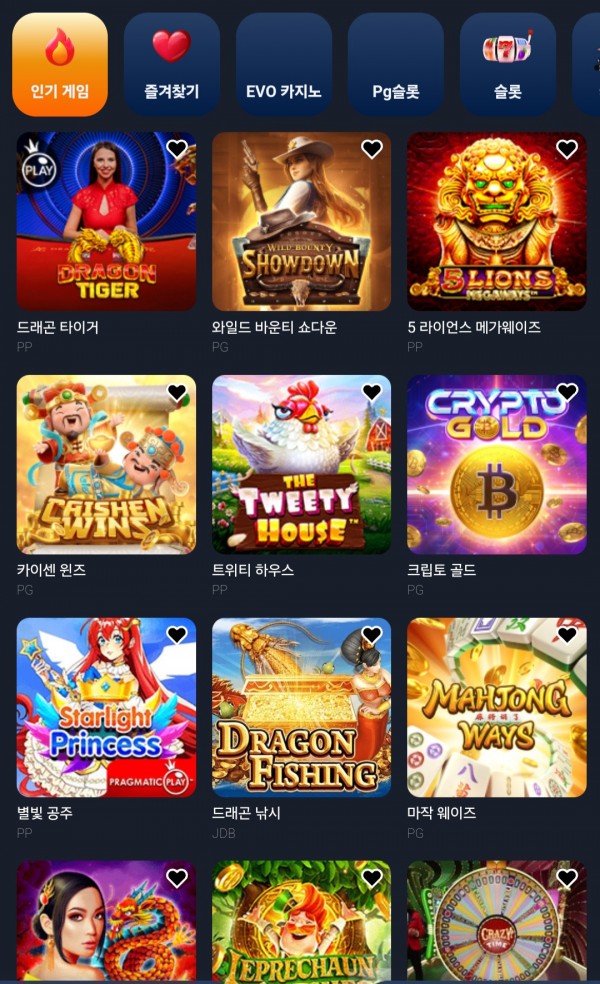Add 트위티 하우스 to favorites
600x984 pixels.
(372, 392)
